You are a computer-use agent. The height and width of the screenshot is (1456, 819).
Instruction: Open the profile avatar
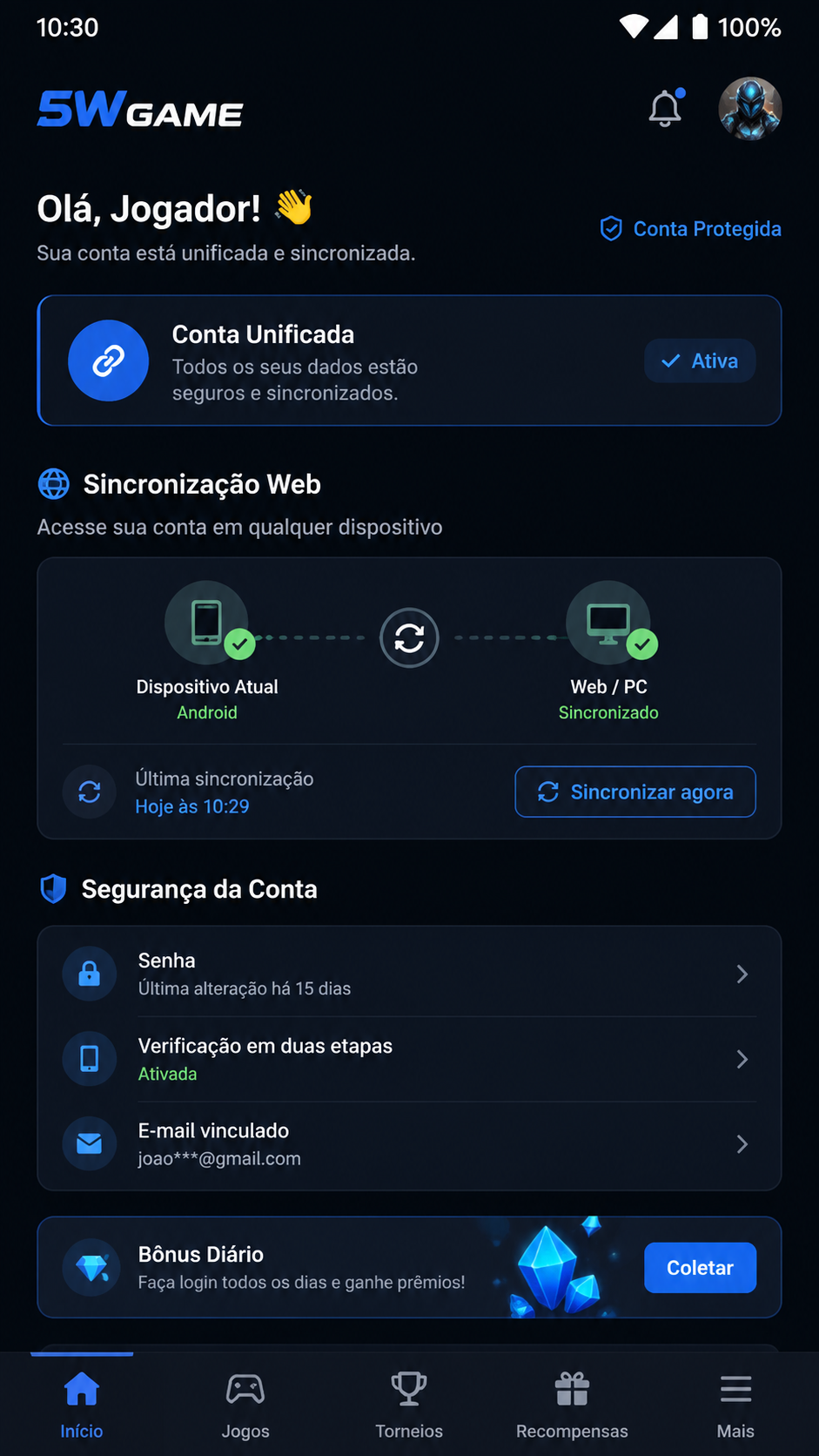click(x=750, y=109)
